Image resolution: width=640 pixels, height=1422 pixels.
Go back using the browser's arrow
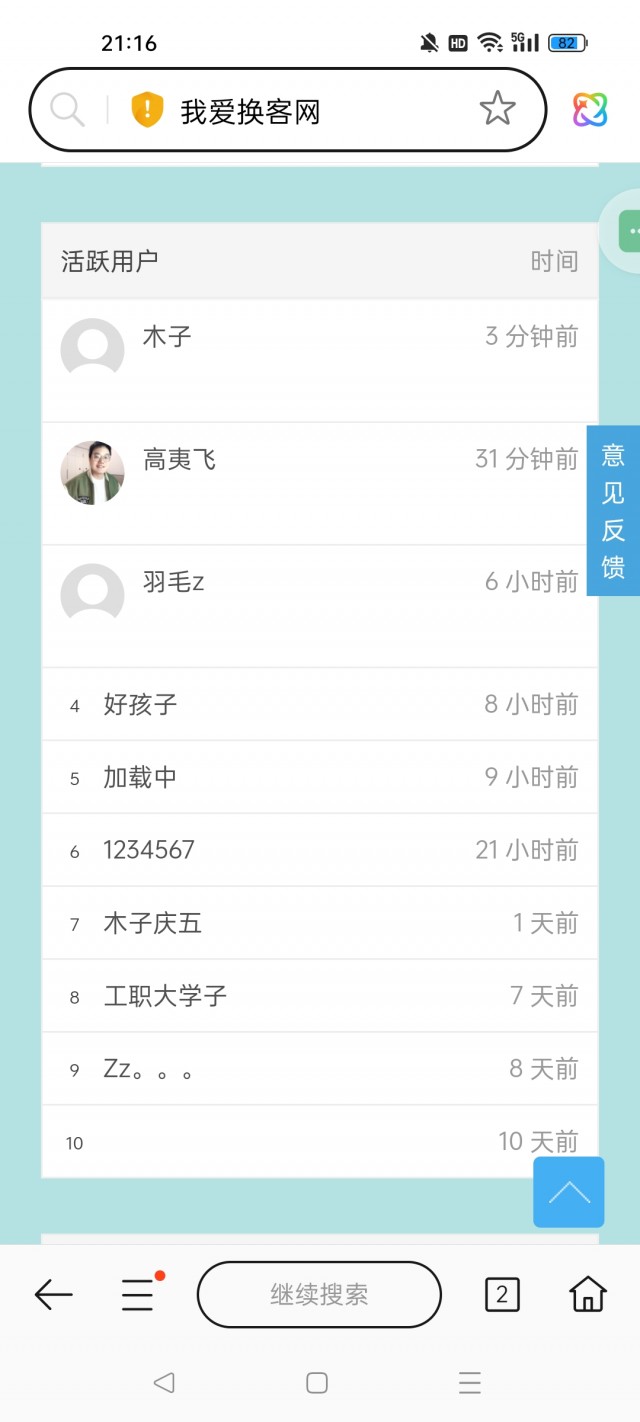54,1295
